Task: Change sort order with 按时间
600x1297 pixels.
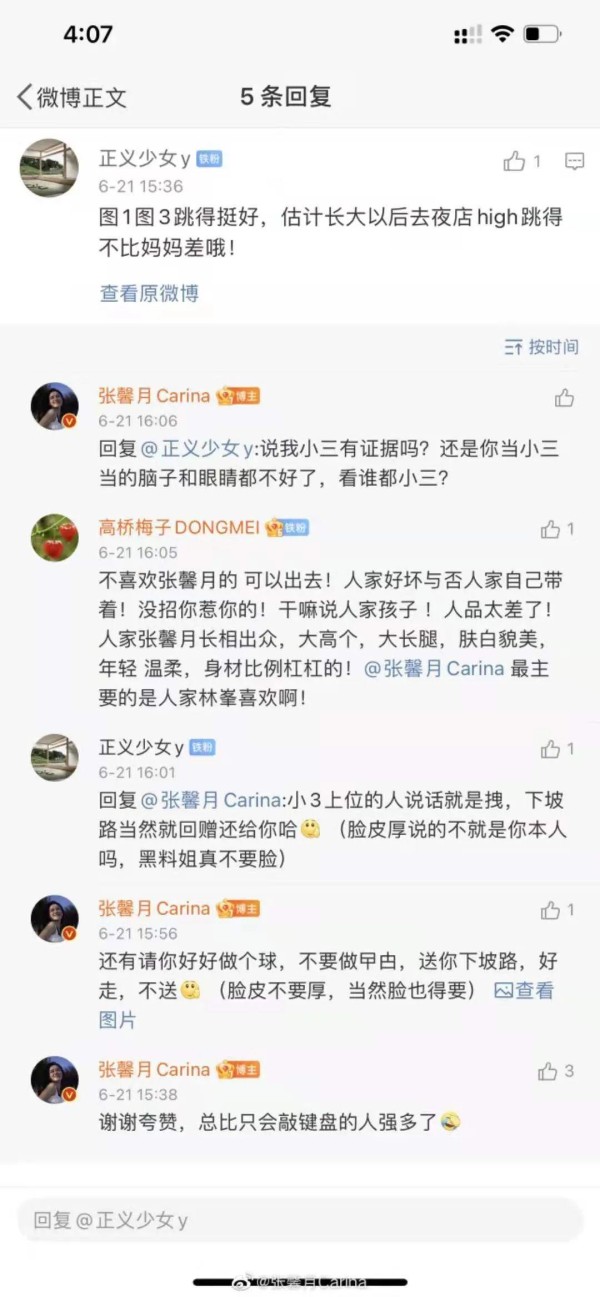Action: click(x=541, y=347)
